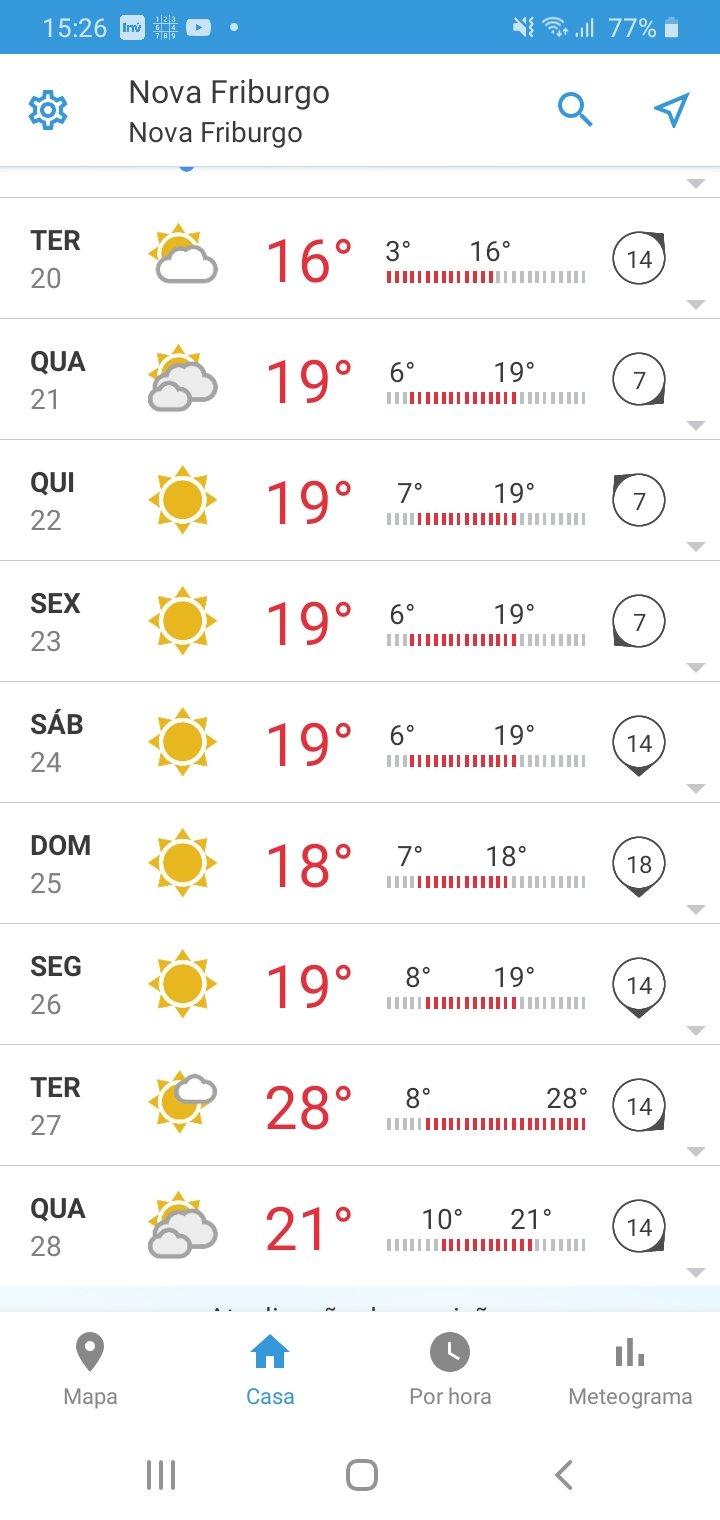Switch to the Por hora tab
Screen dimensions: 720x1520
[450, 1368]
